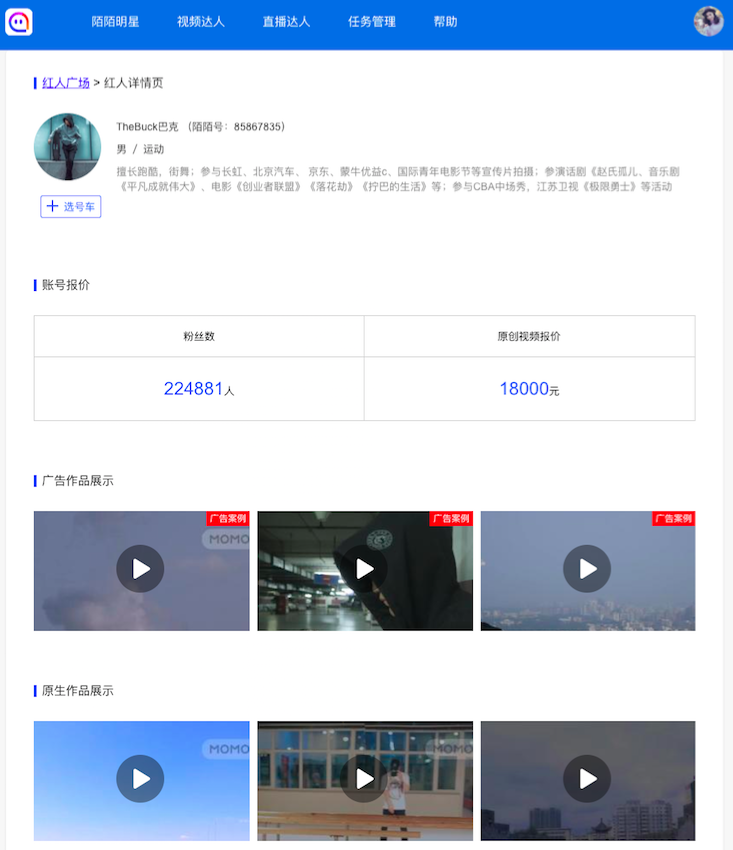Play the third 原生作品 skyline video

point(587,779)
